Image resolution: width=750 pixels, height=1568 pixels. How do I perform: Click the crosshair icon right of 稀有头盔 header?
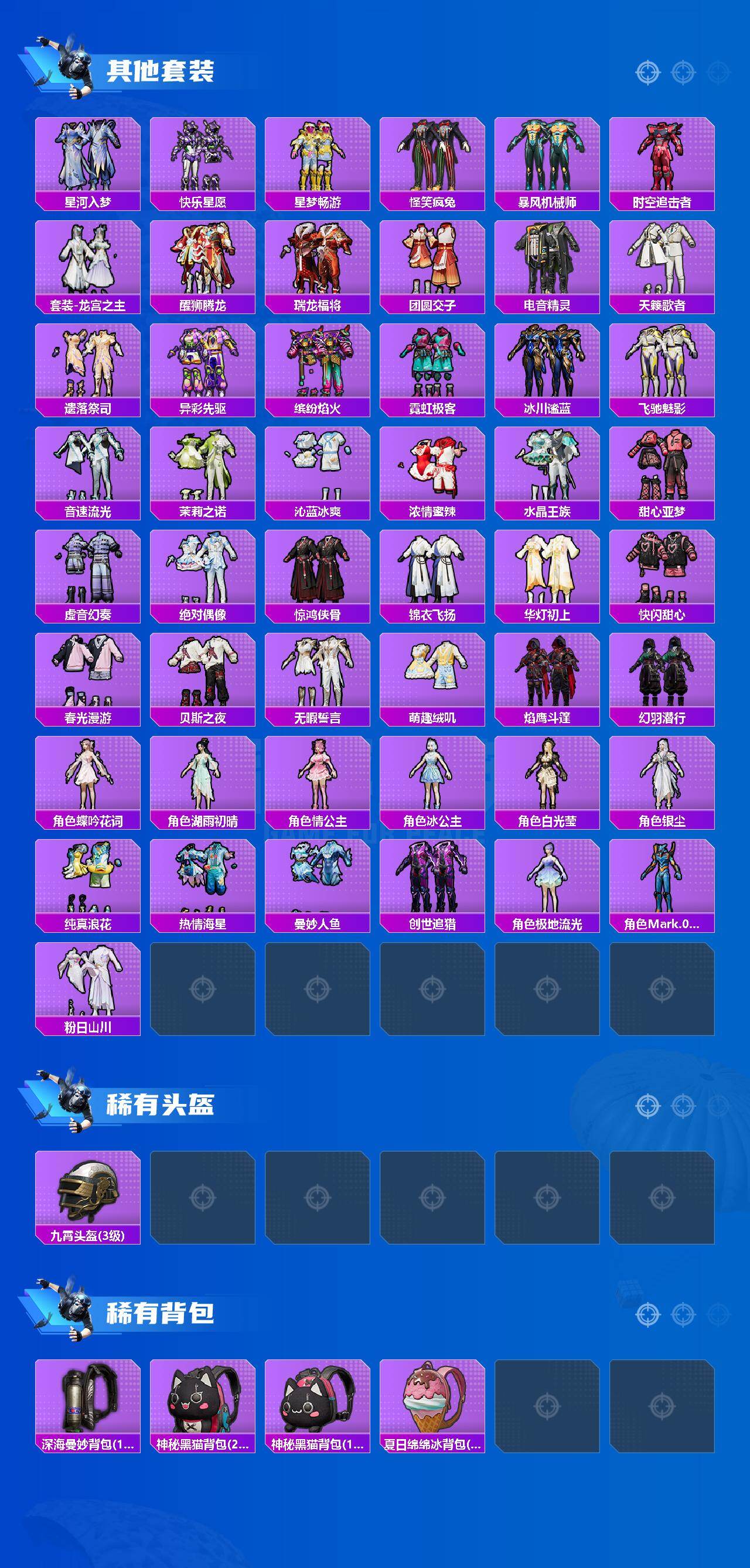pos(647,1107)
